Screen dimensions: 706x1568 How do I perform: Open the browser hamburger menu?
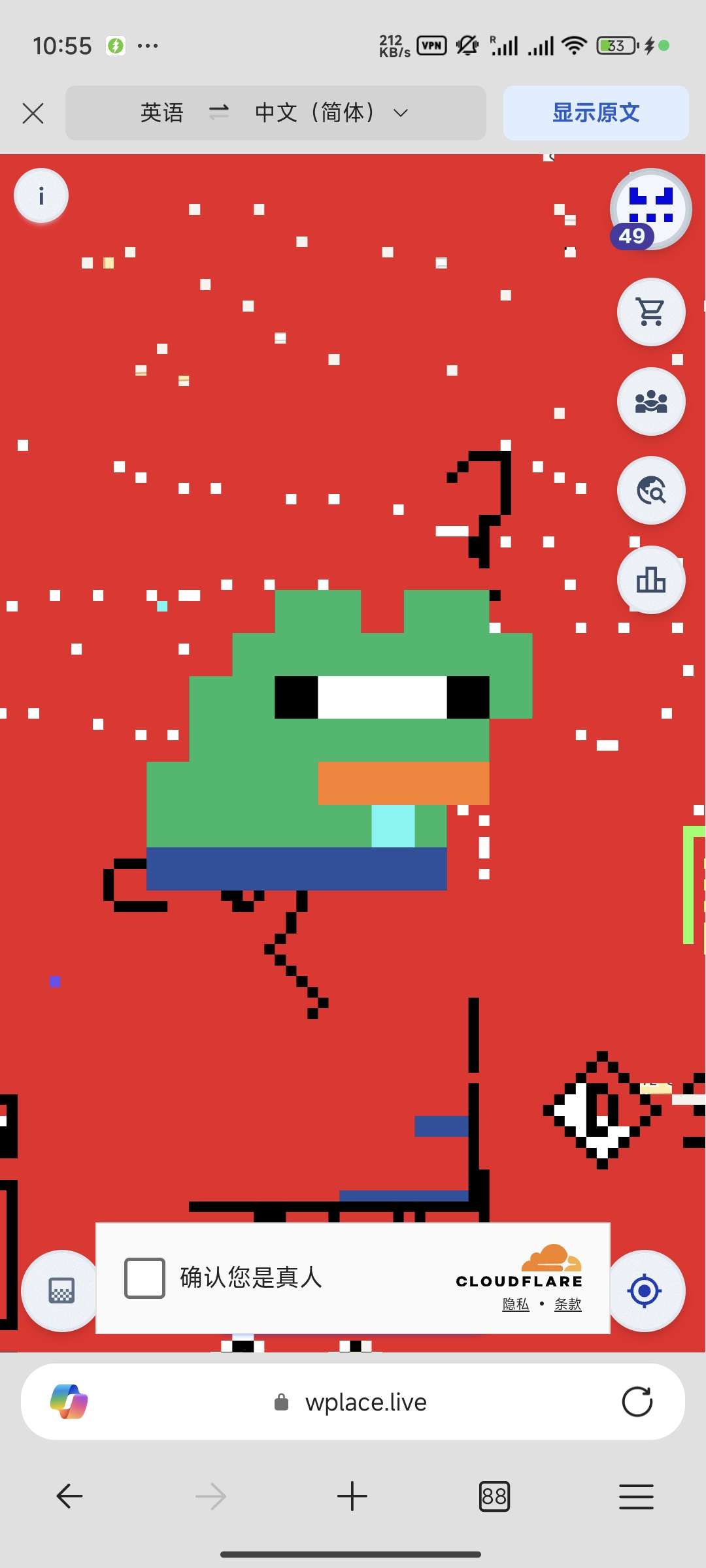click(636, 1496)
